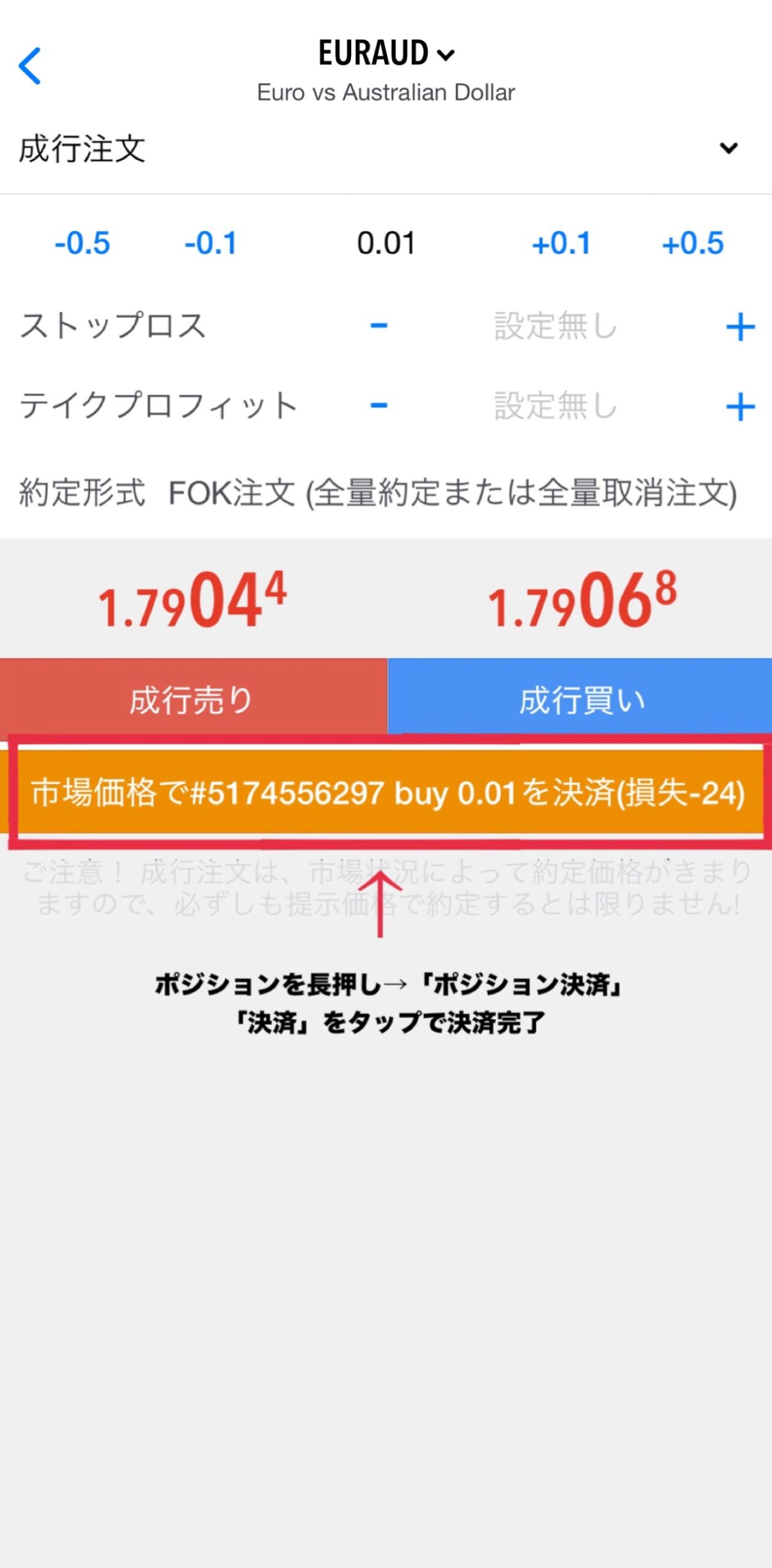The image size is (772, 1568).
Task: Decrease volume by -0.1
Action: click(211, 243)
